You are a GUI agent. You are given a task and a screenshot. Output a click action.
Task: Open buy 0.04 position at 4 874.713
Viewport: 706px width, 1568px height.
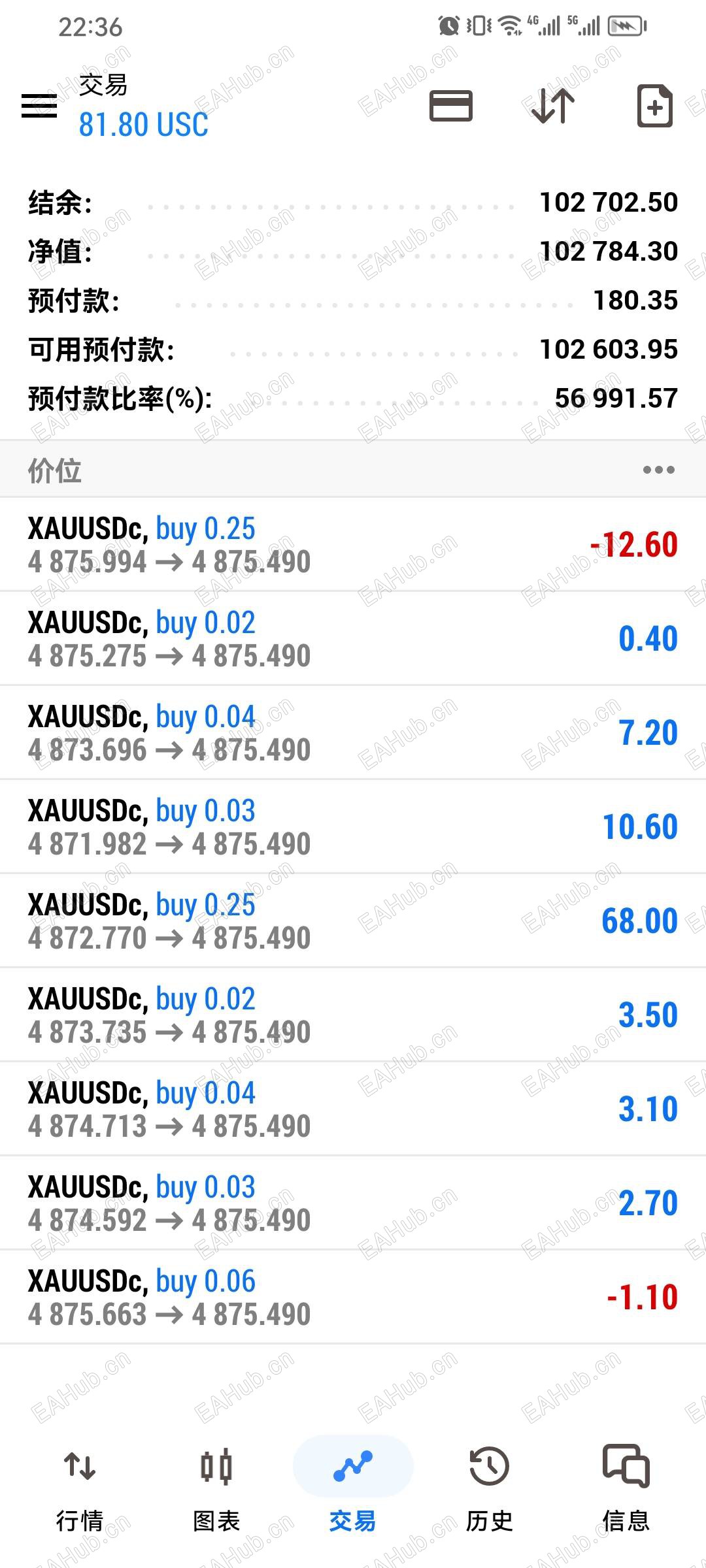click(x=353, y=1109)
